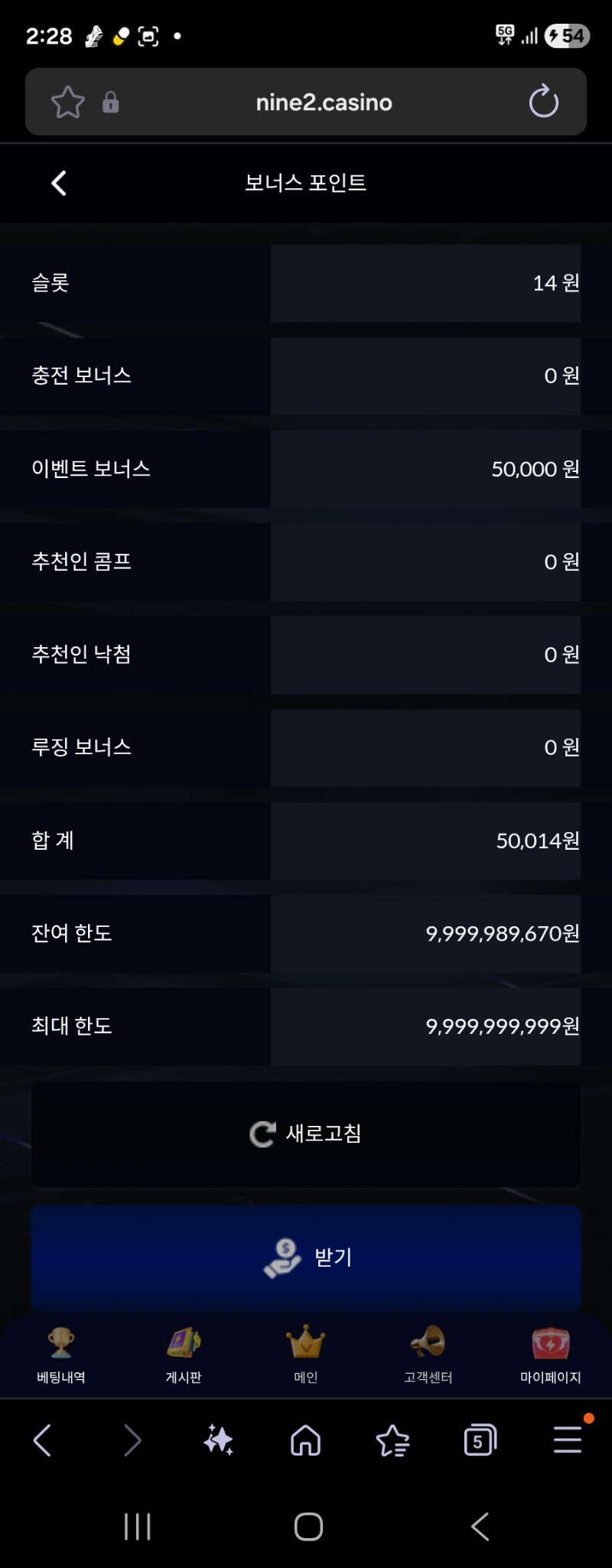The height and width of the screenshot is (1568, 612).
Task: Switch to the 게시판 tab
Action: (184, 1355)
